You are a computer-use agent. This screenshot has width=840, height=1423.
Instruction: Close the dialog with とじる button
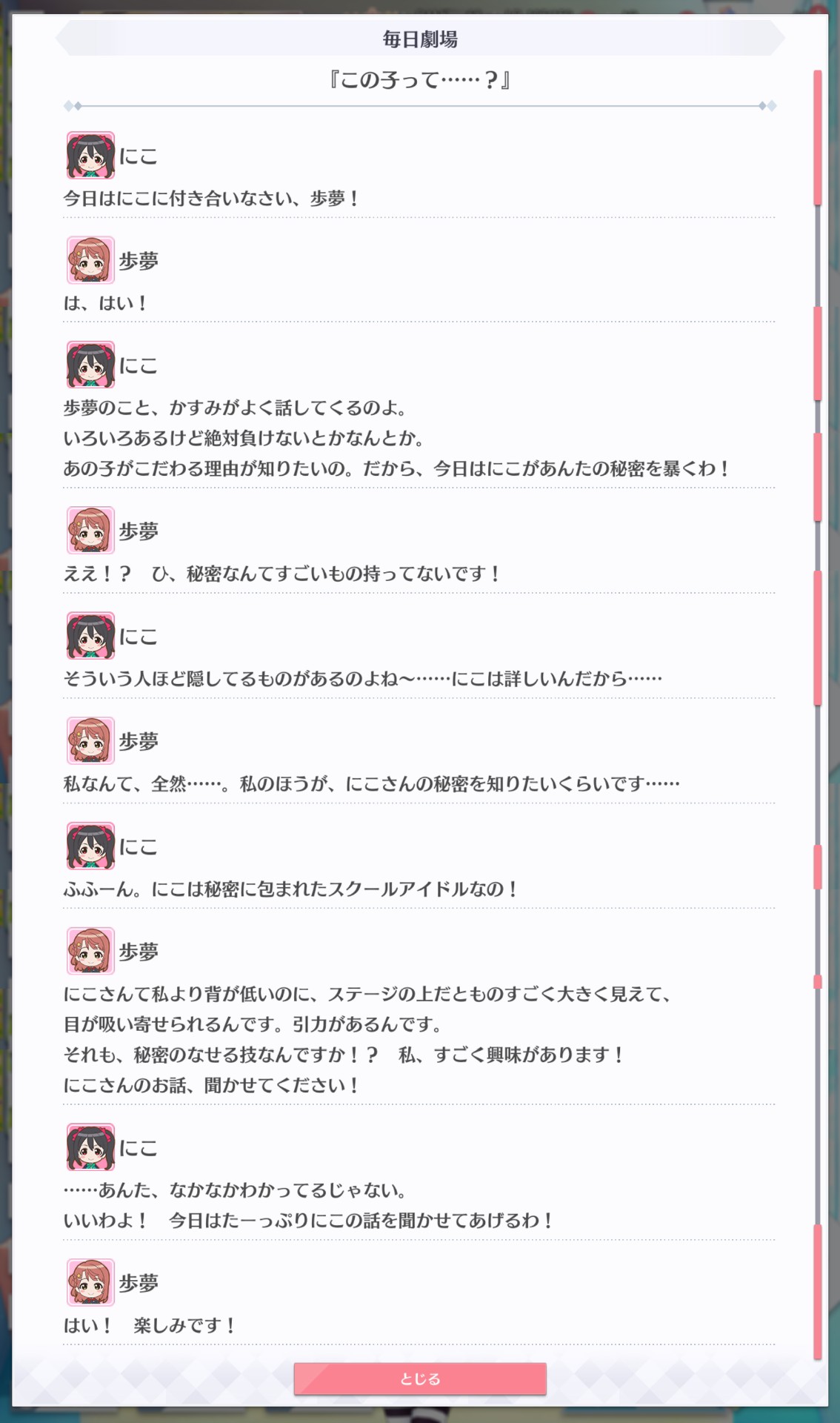click(x=420, y=1379)
